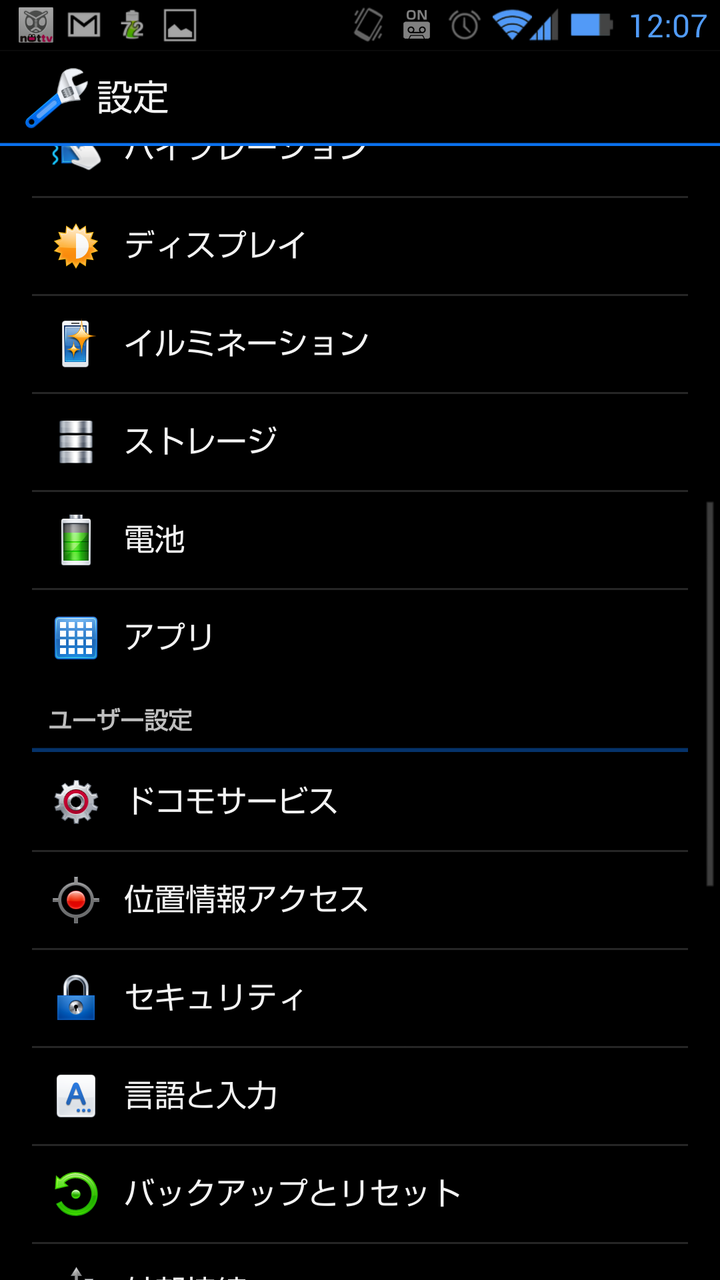Tap the 位置情報アクセス location target icon
Viewport: 720px width, 1280px height.
pos(76,900)
